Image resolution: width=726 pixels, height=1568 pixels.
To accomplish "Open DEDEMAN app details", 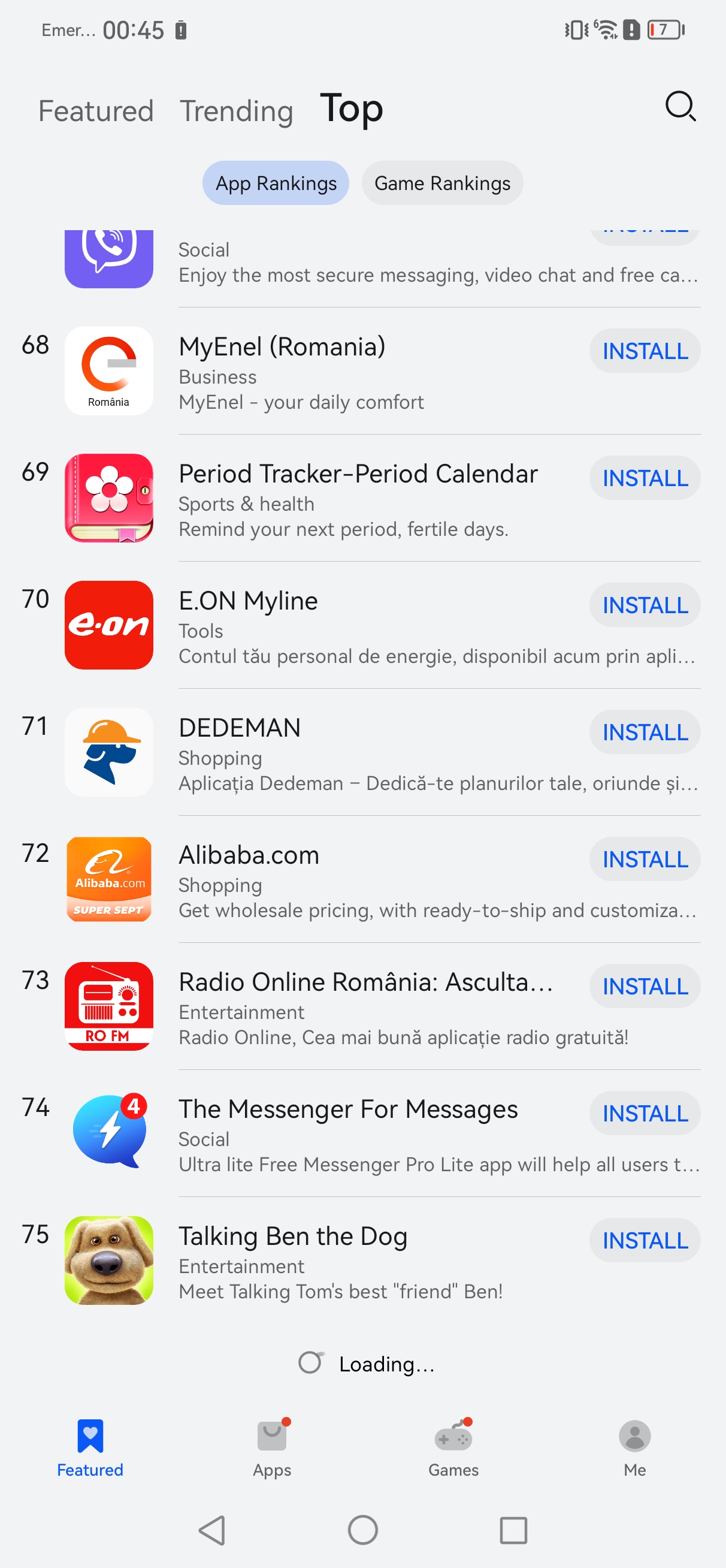I will [240, 729].
